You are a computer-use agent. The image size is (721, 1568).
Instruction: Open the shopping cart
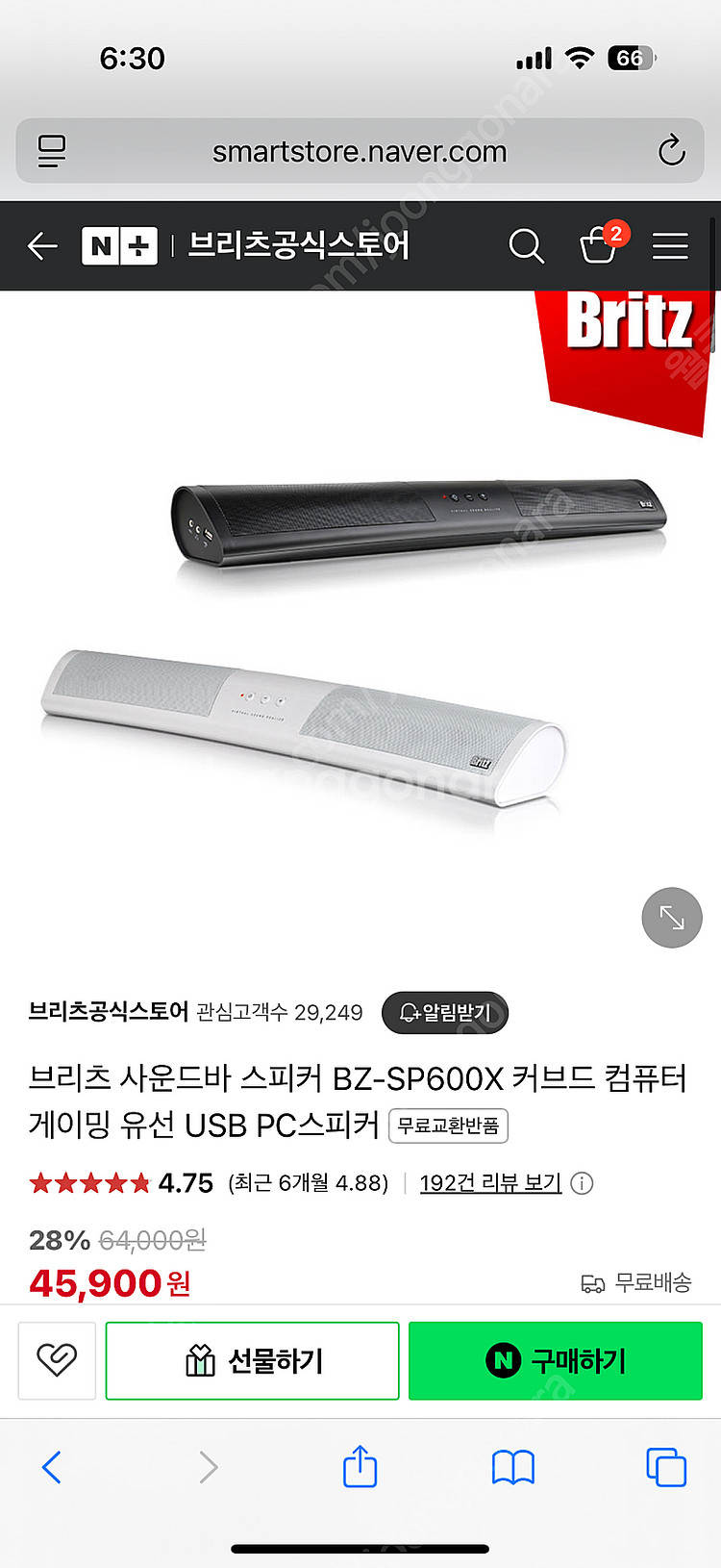click(x=599, y=244)
